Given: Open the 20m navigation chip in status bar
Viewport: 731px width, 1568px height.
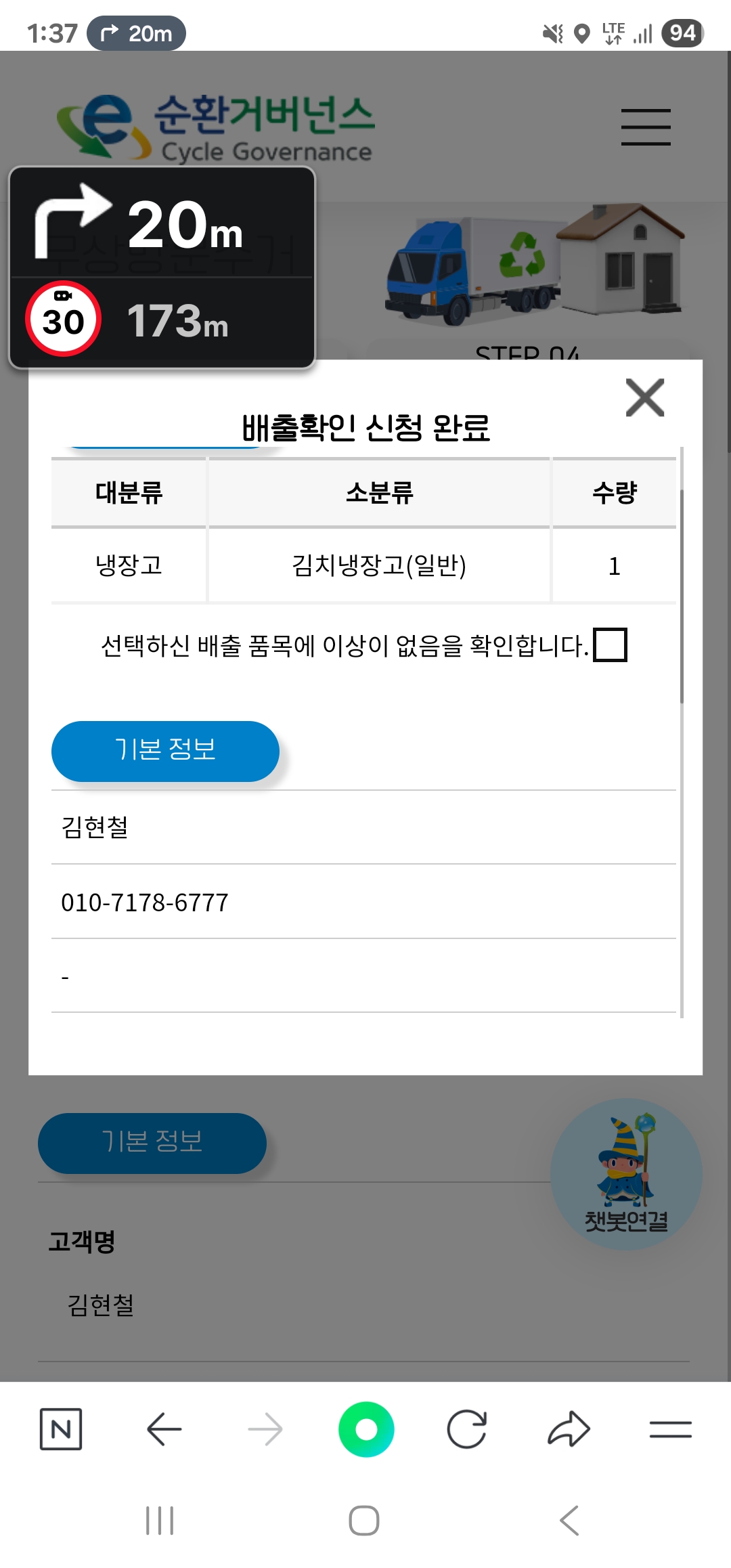Looking at the screenshot, I should coord(136,33).
